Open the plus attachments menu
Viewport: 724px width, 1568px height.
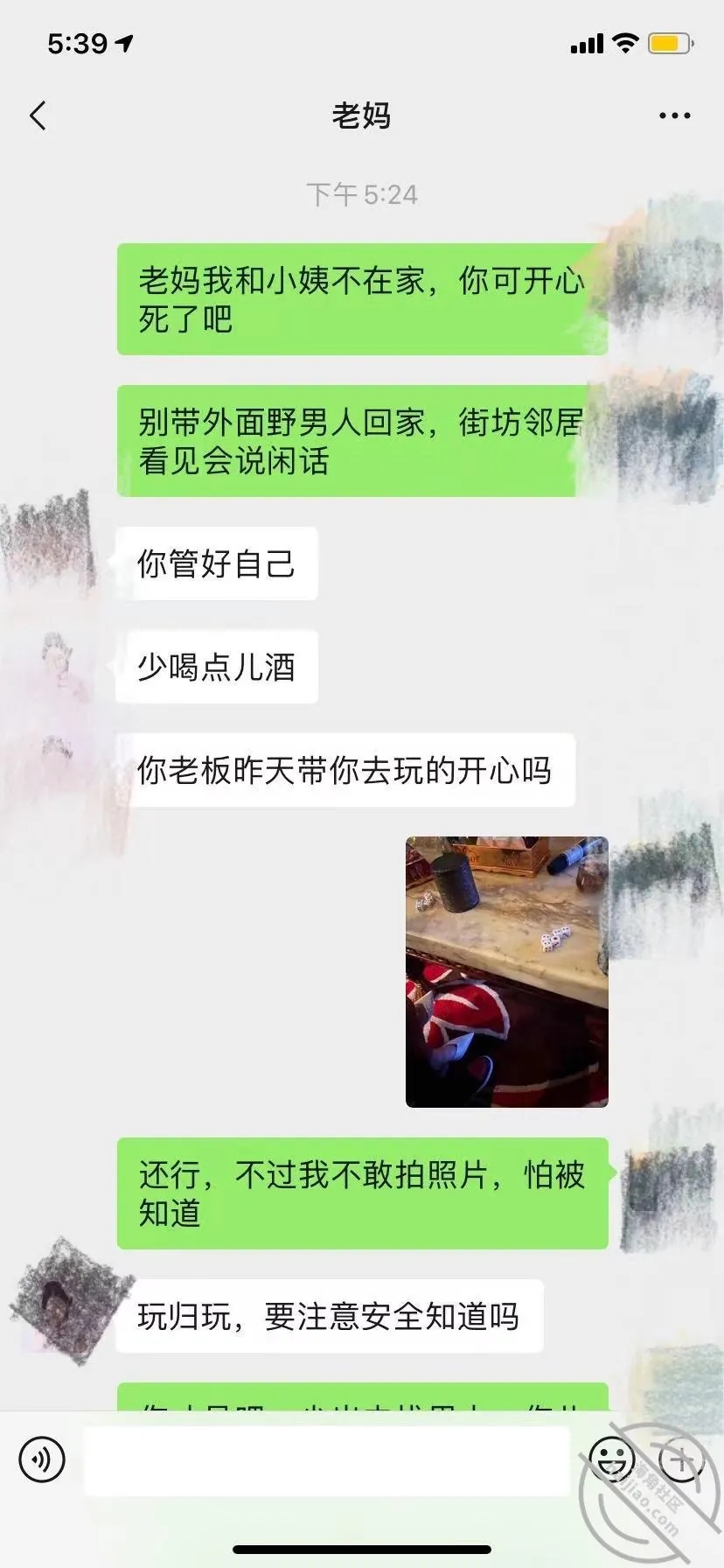coord(681,1459)
